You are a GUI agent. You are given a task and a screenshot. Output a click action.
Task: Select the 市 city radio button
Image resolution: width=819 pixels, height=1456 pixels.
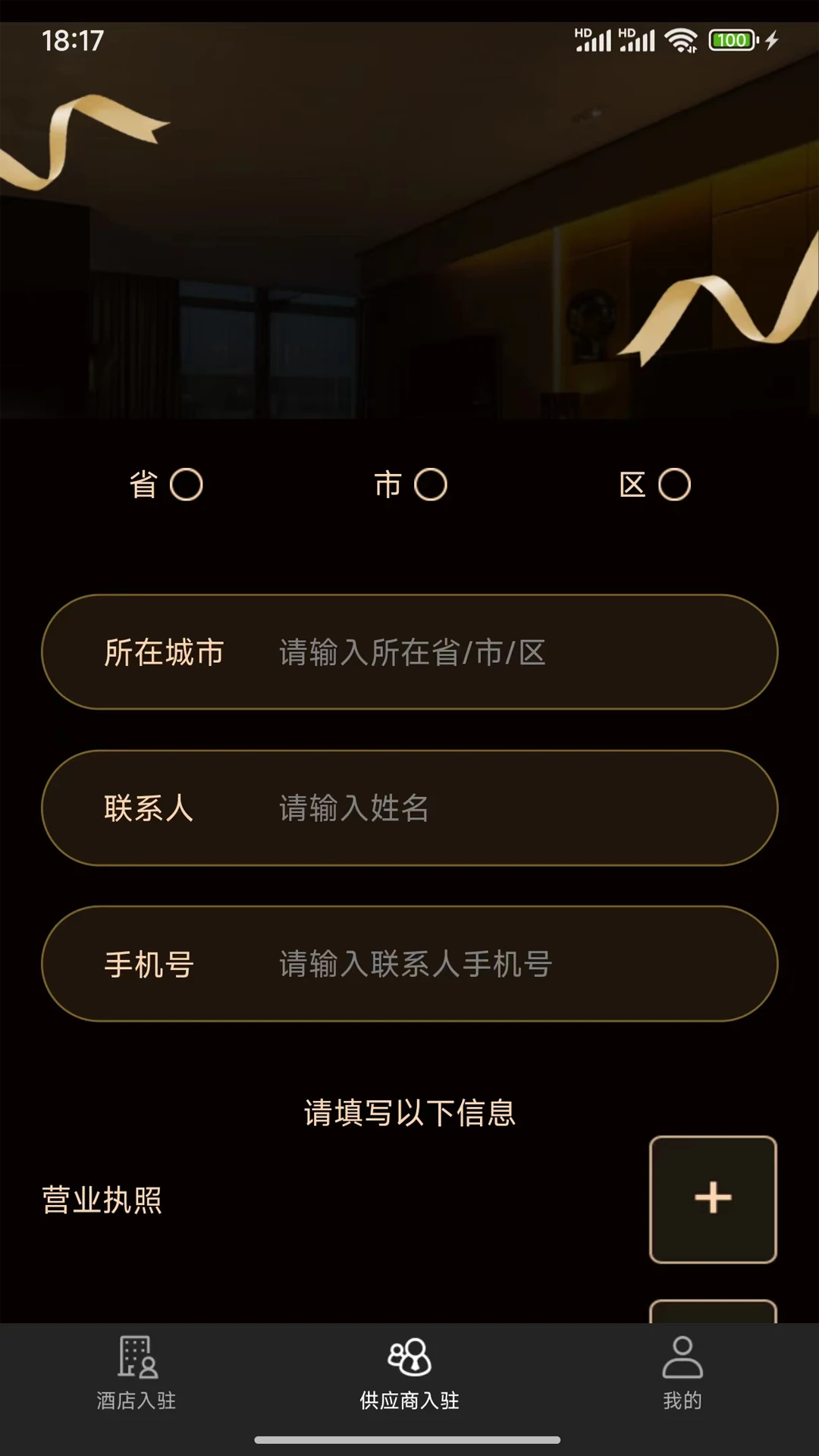tap(430, 484)
